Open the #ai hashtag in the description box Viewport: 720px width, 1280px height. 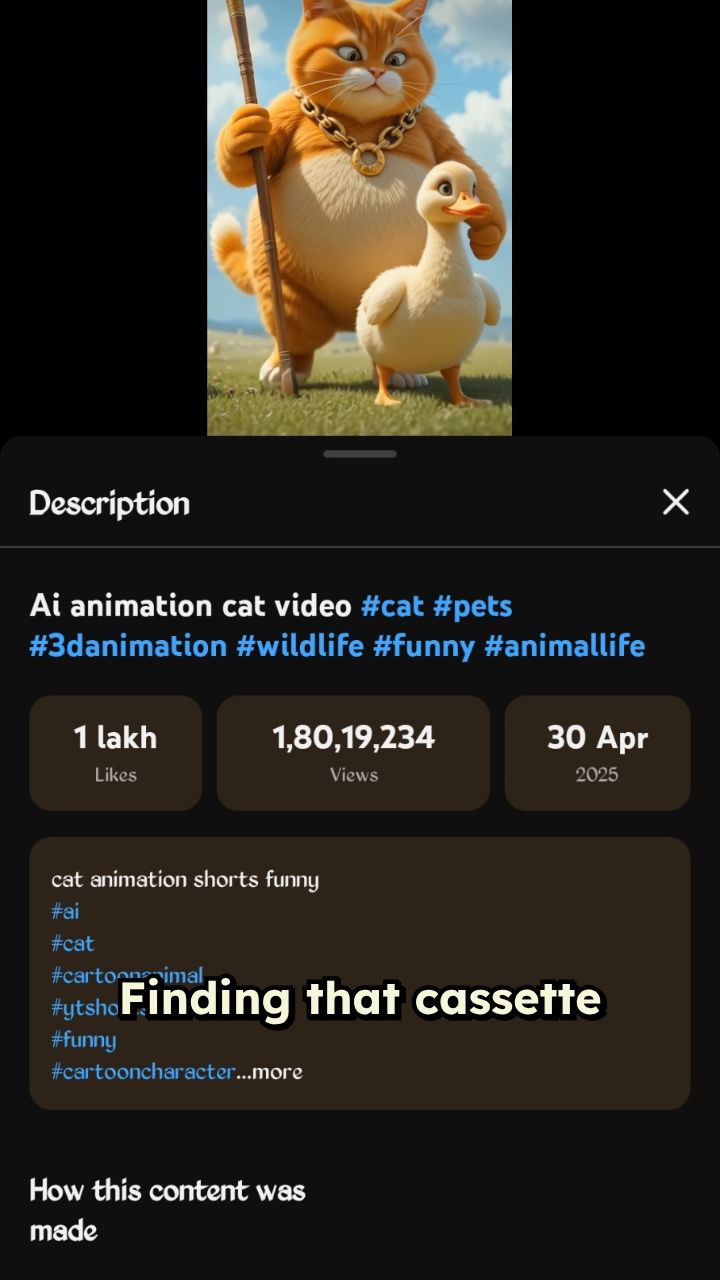tap(65, 911)
